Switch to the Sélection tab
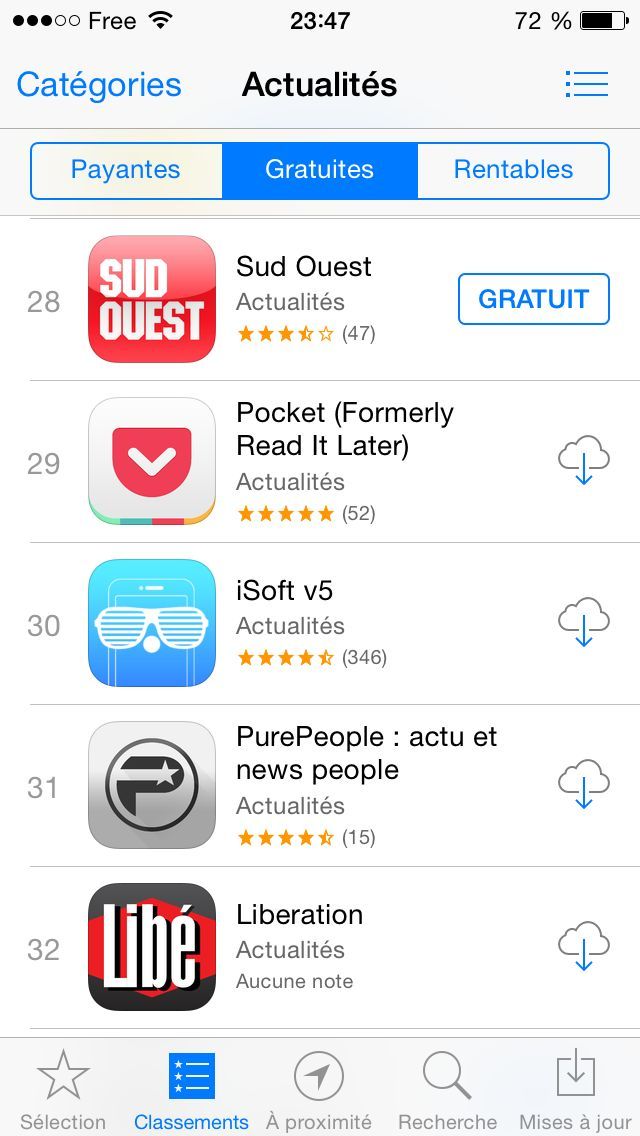The image size is (640, 1136). pos(63,1090)
